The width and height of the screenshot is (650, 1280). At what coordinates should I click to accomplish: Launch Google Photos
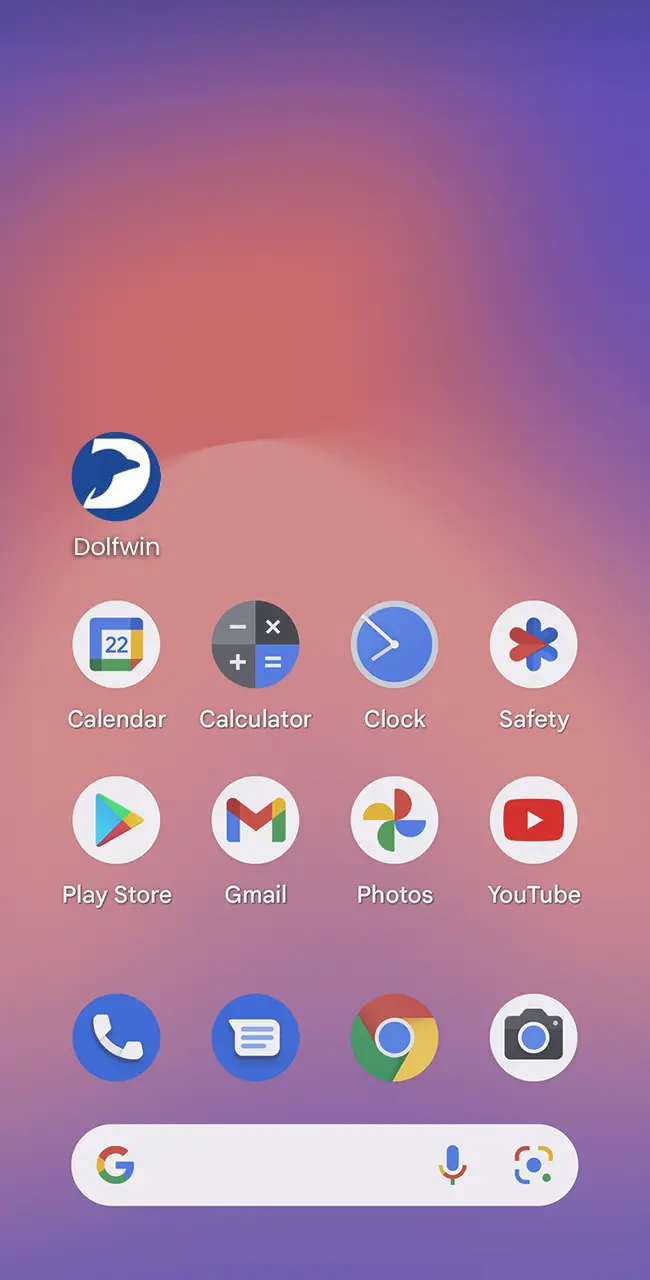tap(394, 820)
